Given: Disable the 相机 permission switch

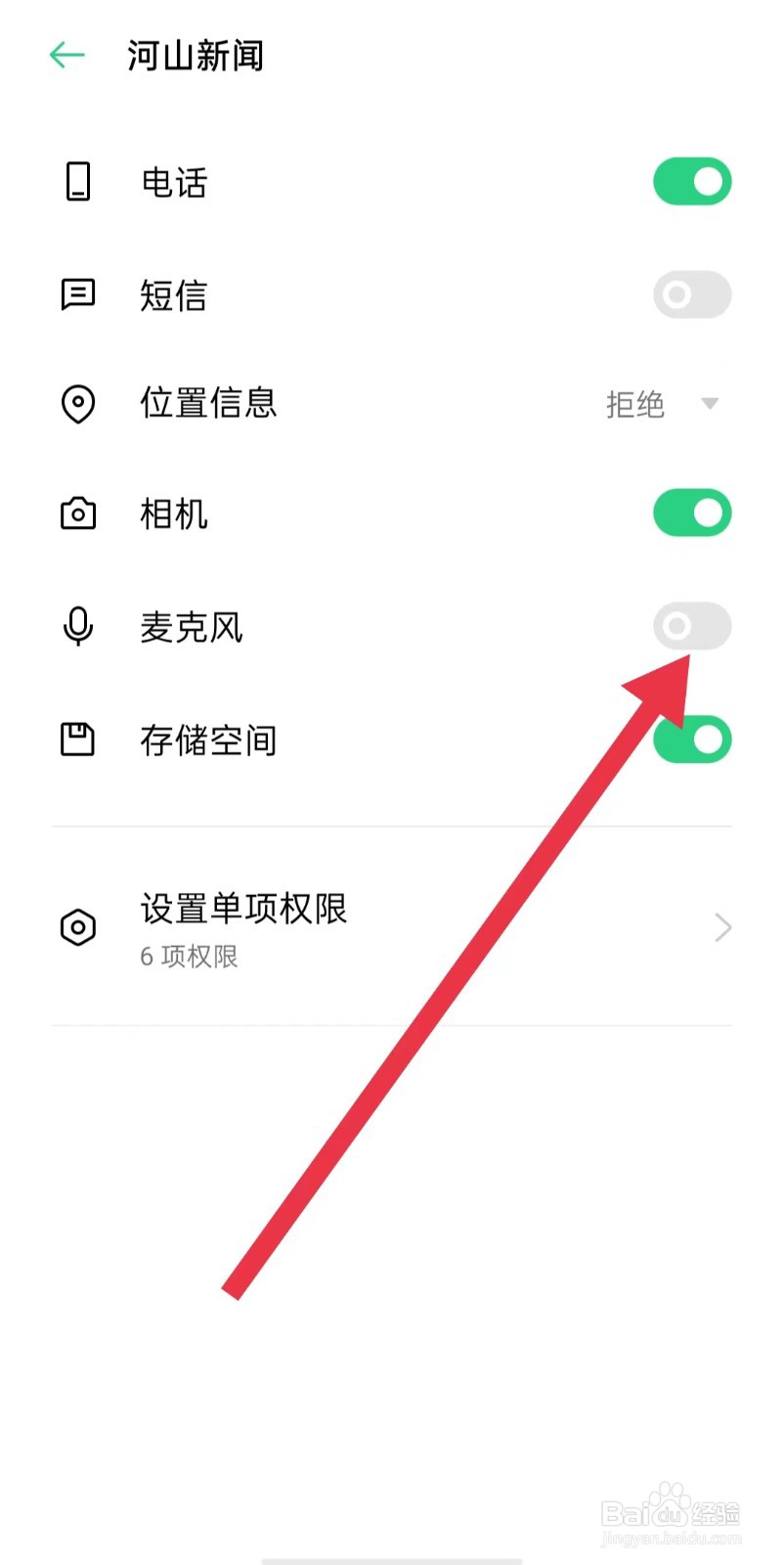Looking at the screenshot, I should 691,512.
